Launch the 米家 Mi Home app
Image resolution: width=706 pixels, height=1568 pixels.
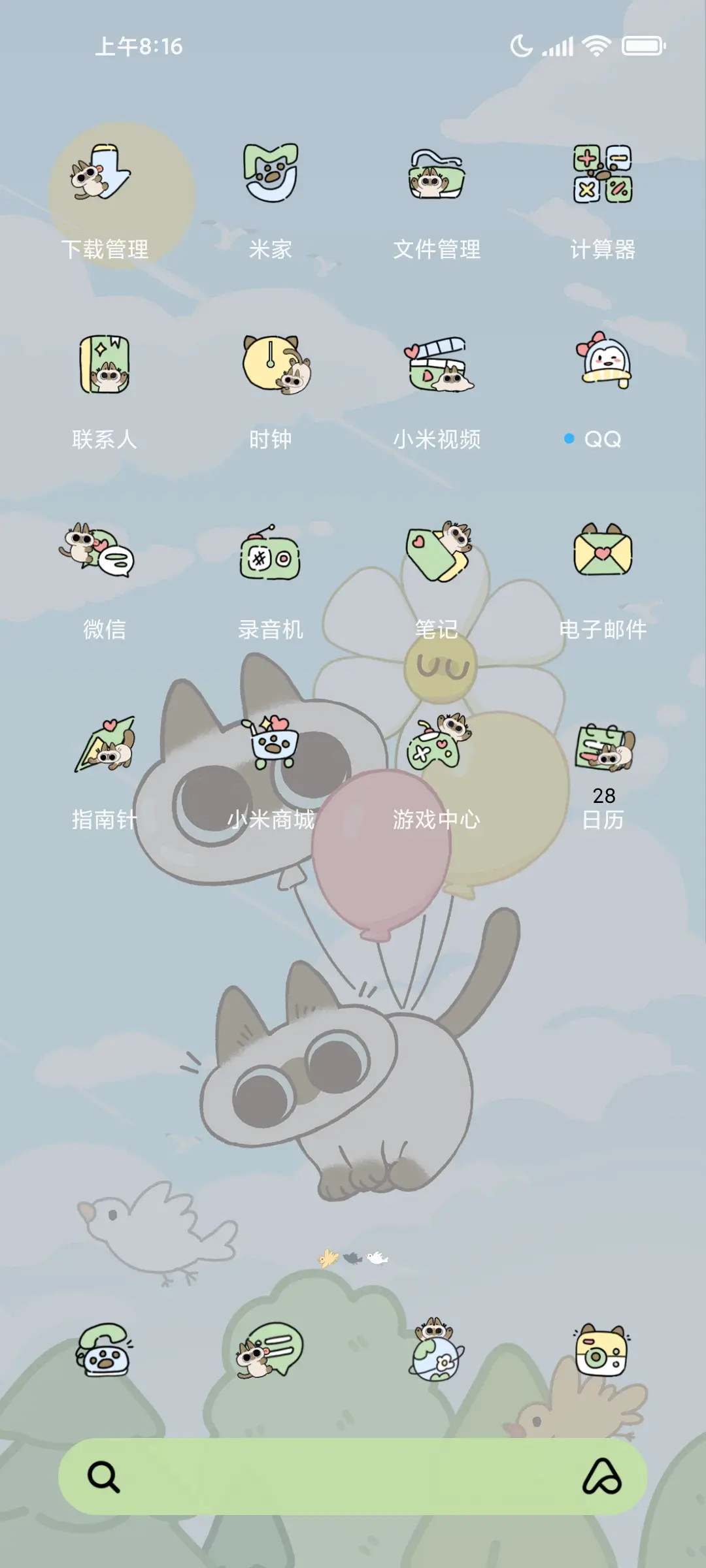click(270, 173)
